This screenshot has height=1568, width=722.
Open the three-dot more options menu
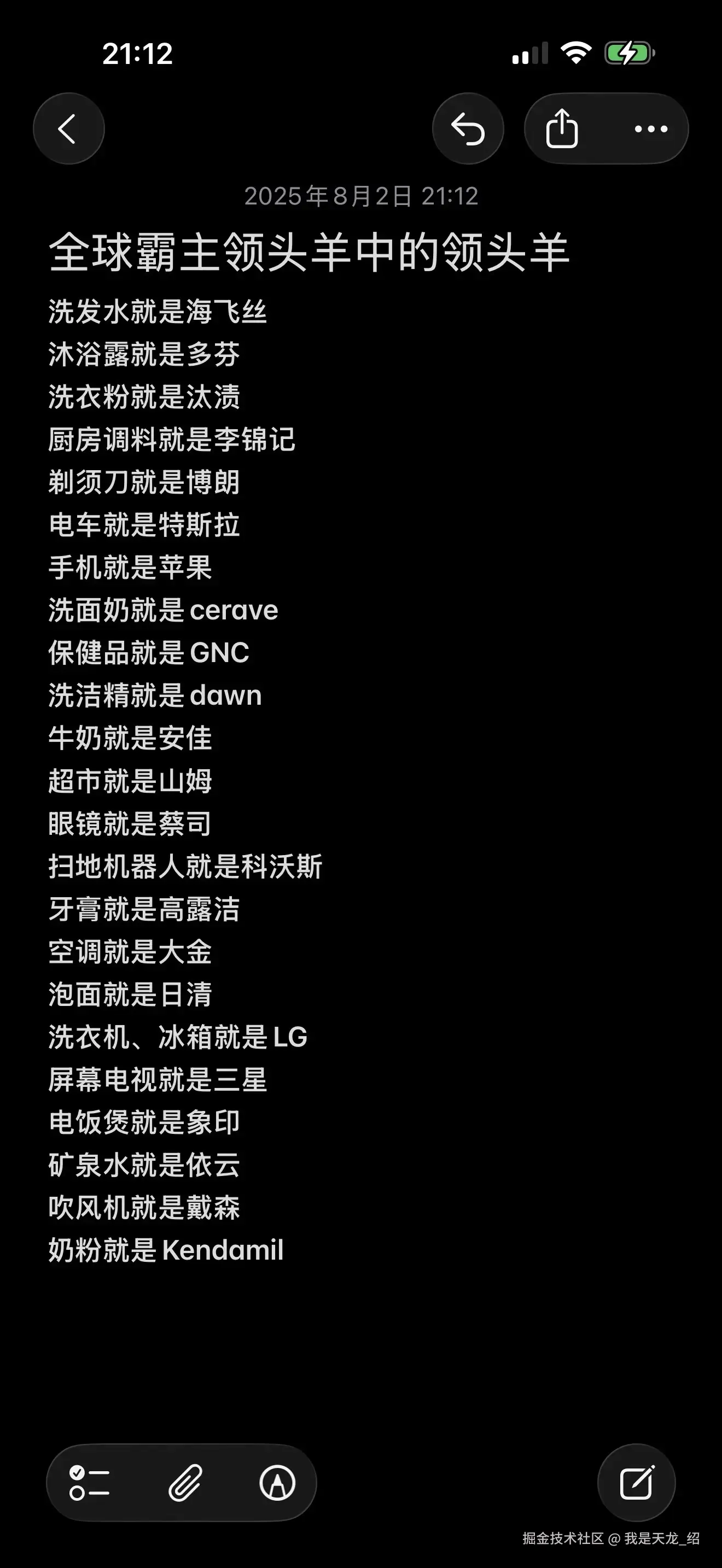[x=651, y=128]
